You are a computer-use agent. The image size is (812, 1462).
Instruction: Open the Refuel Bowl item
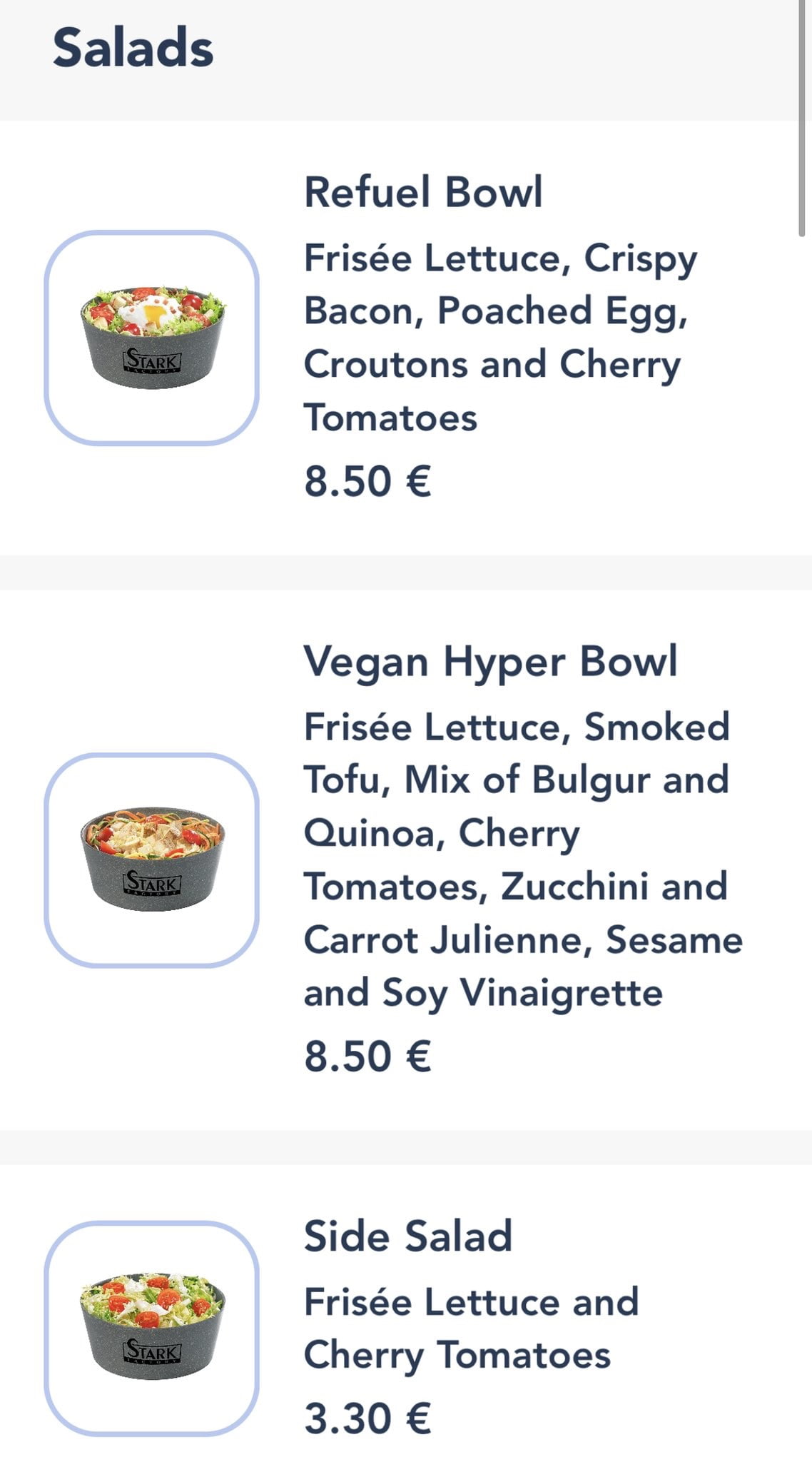pyautogui.click(x=423, y=193)
